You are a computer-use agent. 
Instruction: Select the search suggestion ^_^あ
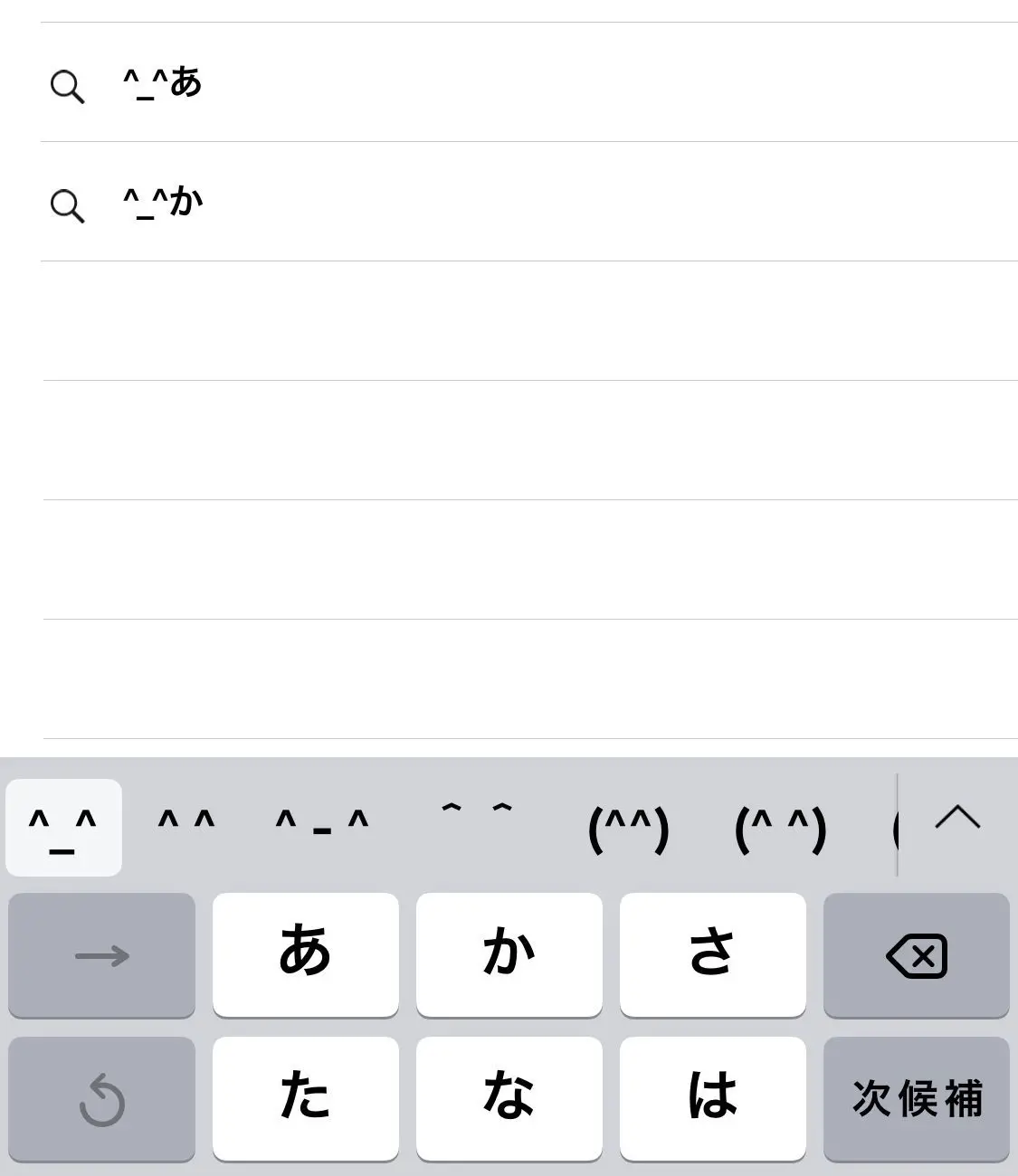163,83
